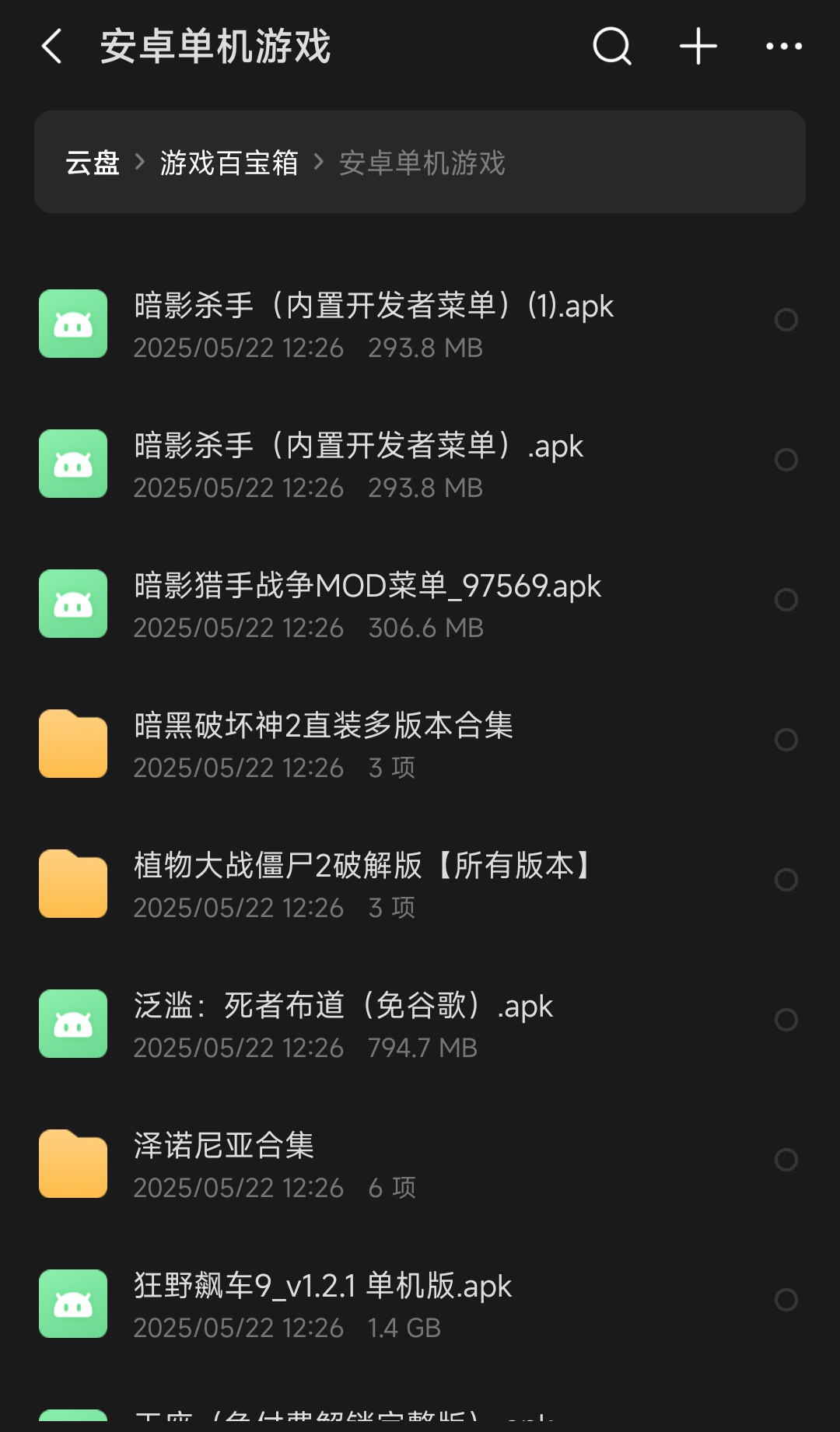Jump to 游戏百宝箱 in breadcrumb
This screenshot has width=840, height=1432.
(x=229, y=163)
